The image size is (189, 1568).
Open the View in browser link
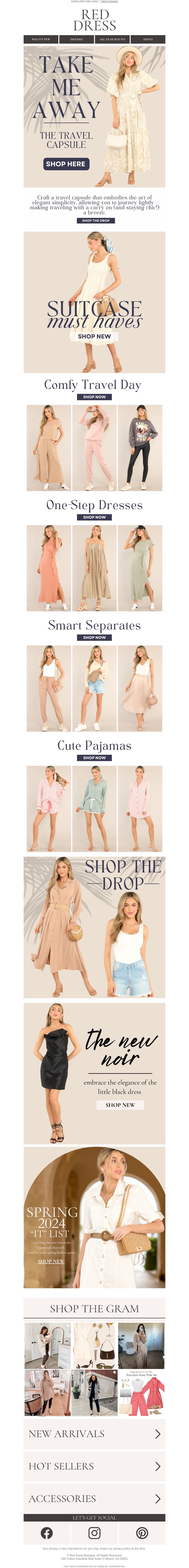110,2
